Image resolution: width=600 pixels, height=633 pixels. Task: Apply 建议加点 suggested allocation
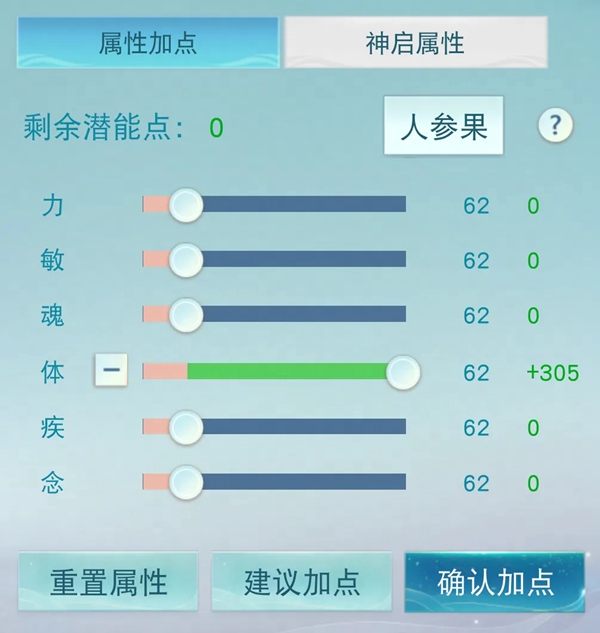click(302, 582)
